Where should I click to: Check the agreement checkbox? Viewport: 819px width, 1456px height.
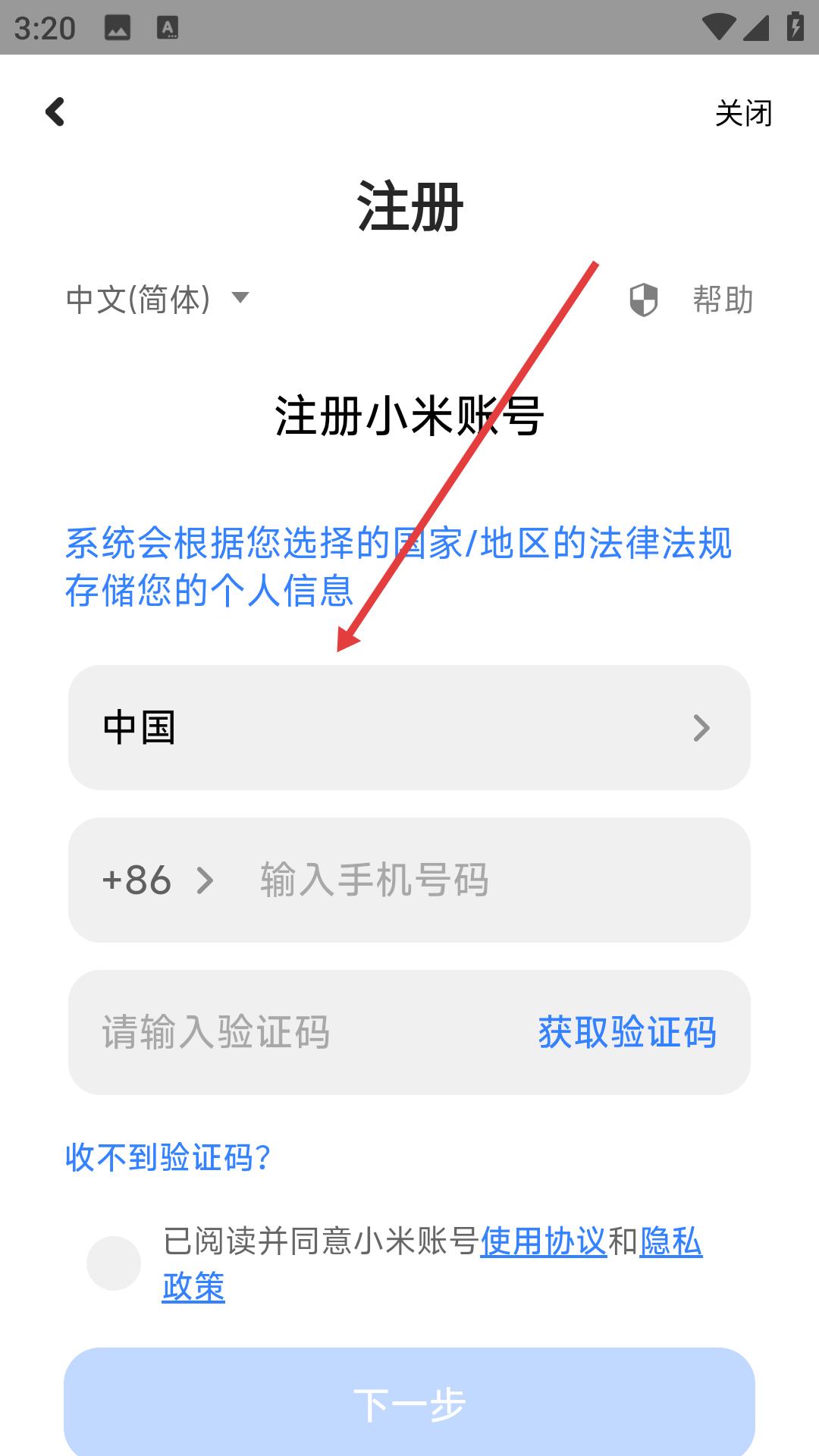114,1263
